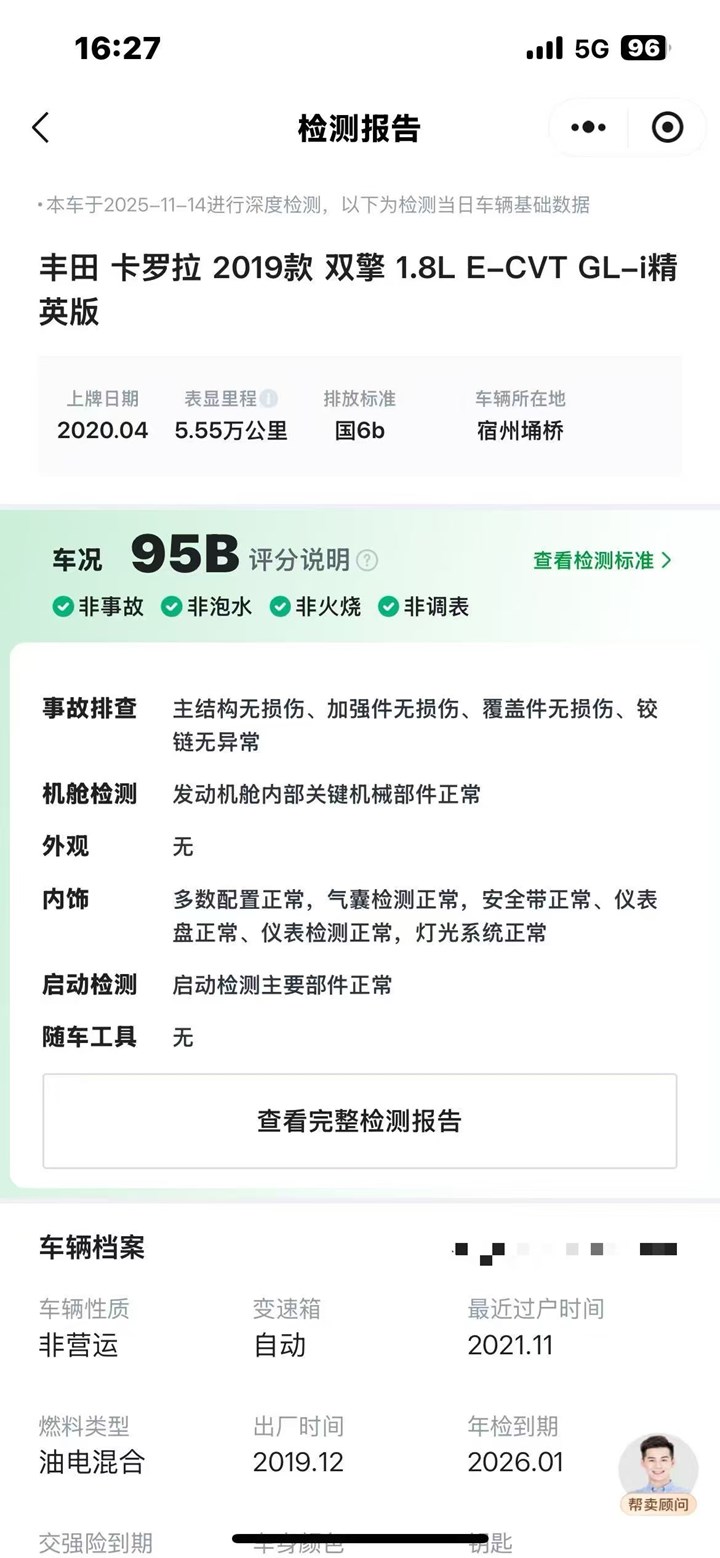Go back from the 检测报告 page

[x=41, y=128]
